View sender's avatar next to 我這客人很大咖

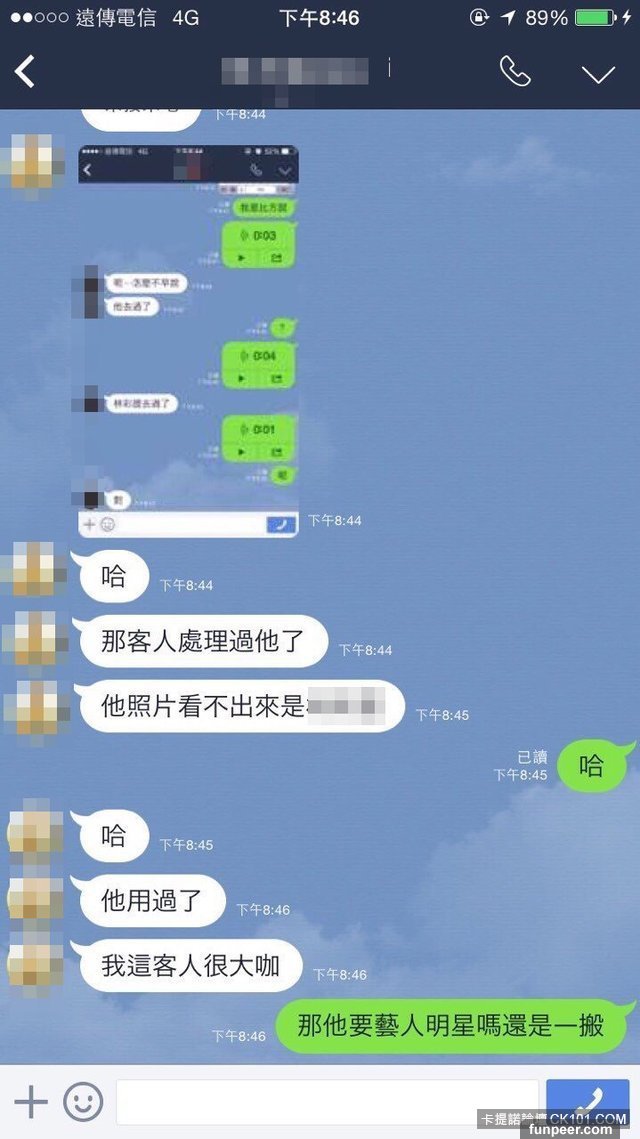pos(36,963)
